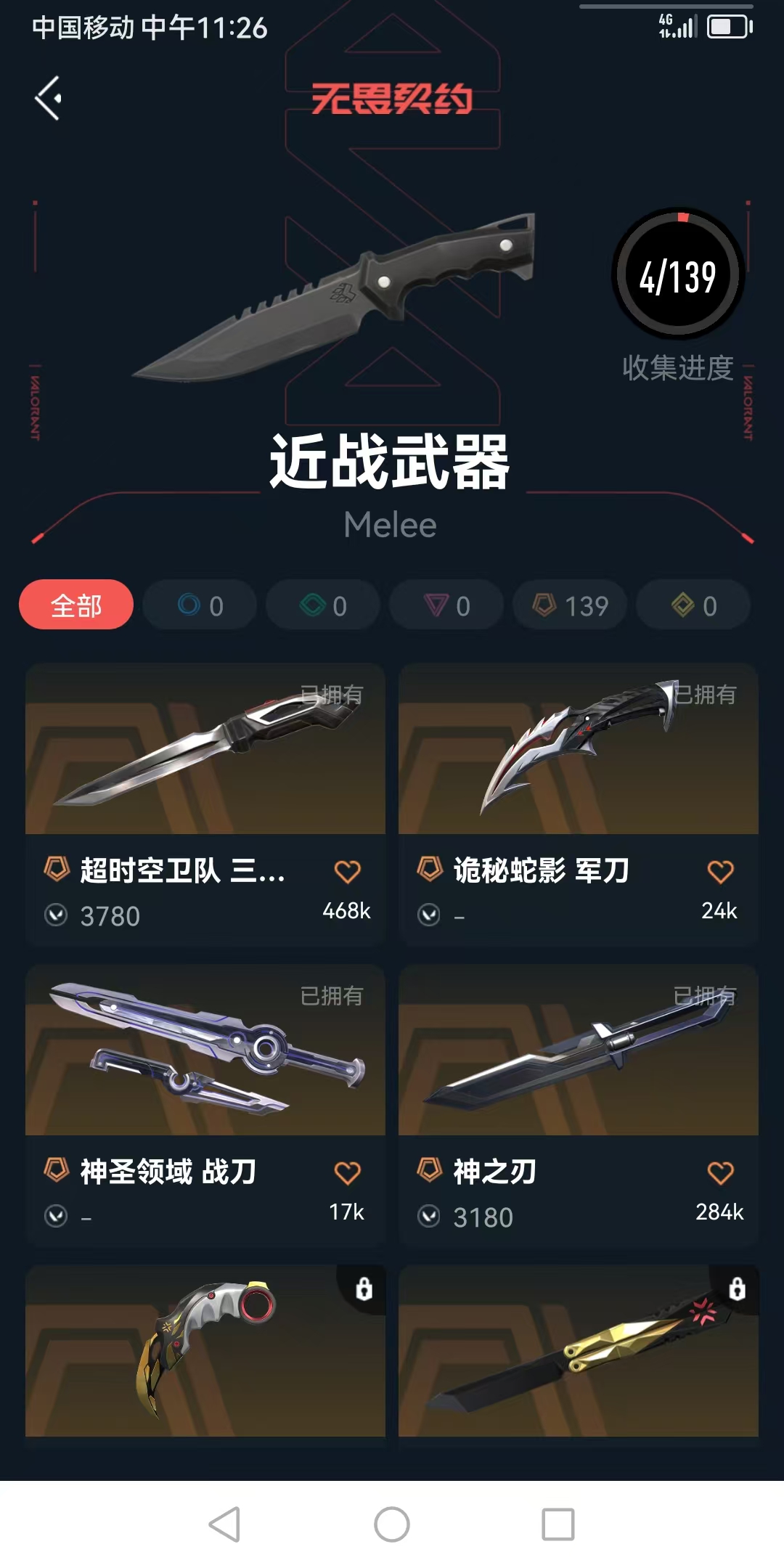Filter by the purple triangle tier chip
The height and width of the screenshot is (1568, 784).
(x=446, y=605)
